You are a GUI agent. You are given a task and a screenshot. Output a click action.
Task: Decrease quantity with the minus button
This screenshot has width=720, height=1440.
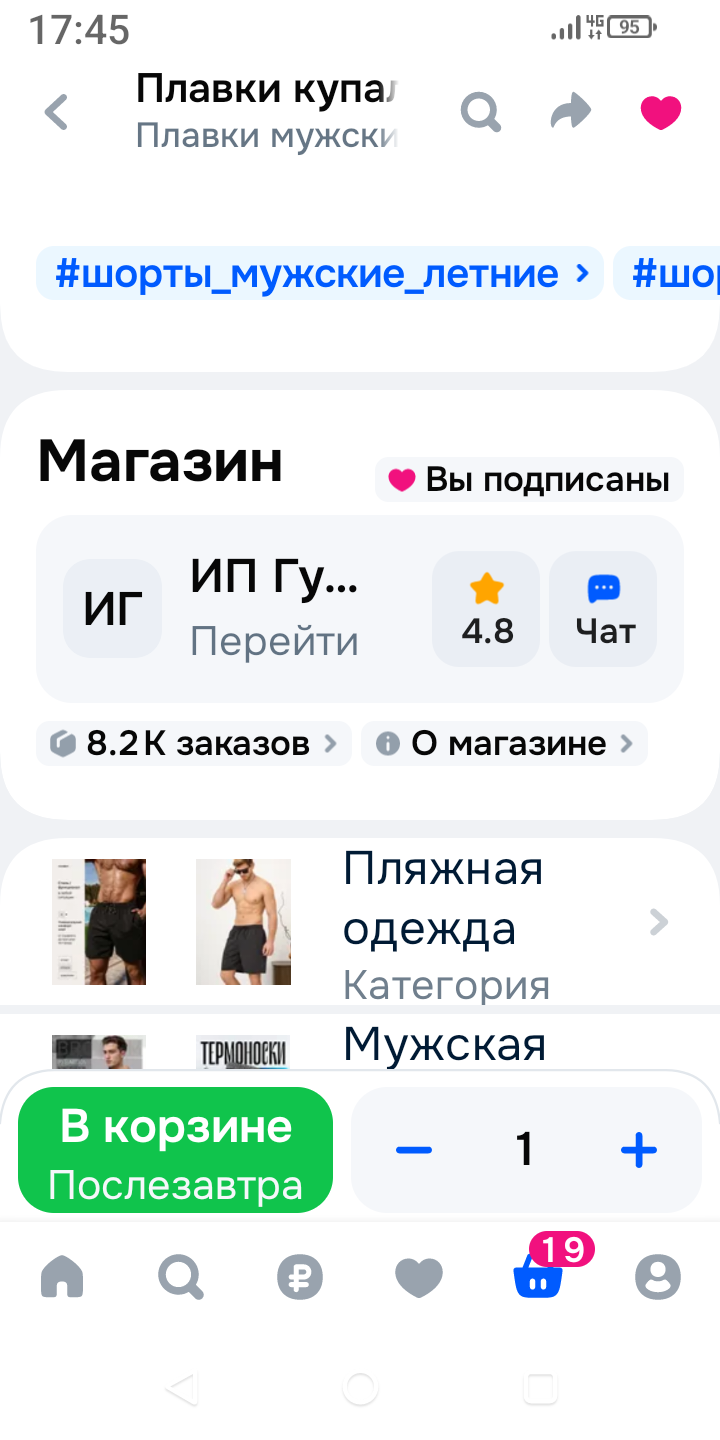[413, 1150]
